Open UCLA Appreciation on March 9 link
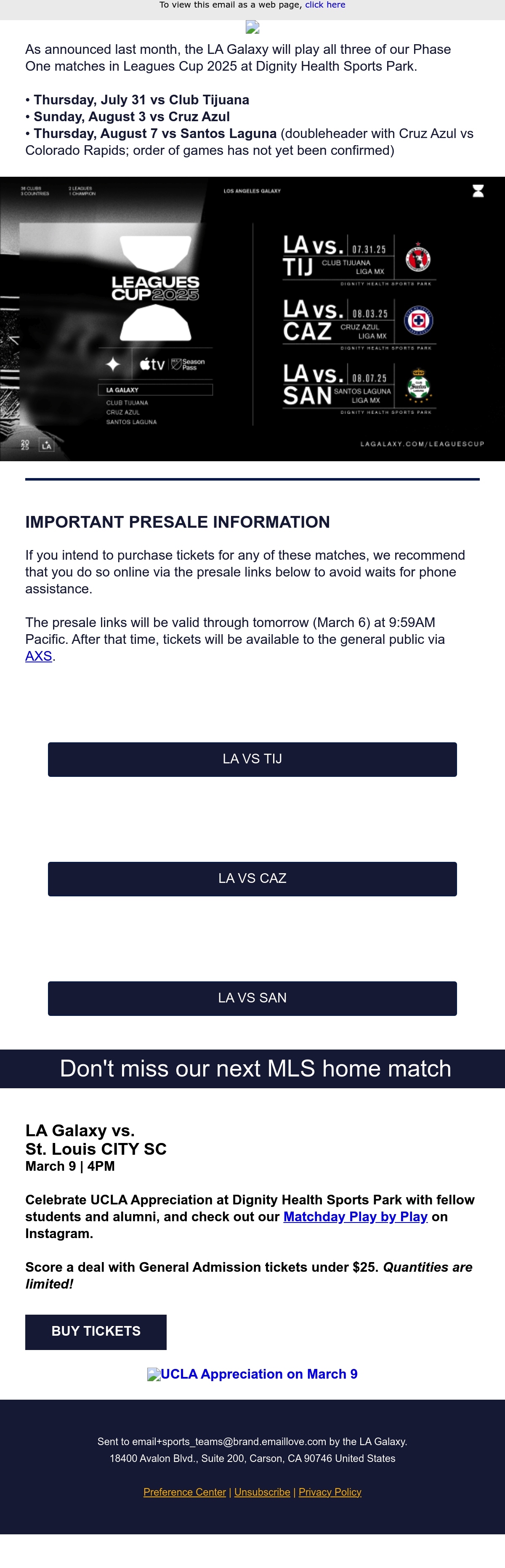Image resolution: width=505 pixels, height=1568 pixels. (252, 1374)
